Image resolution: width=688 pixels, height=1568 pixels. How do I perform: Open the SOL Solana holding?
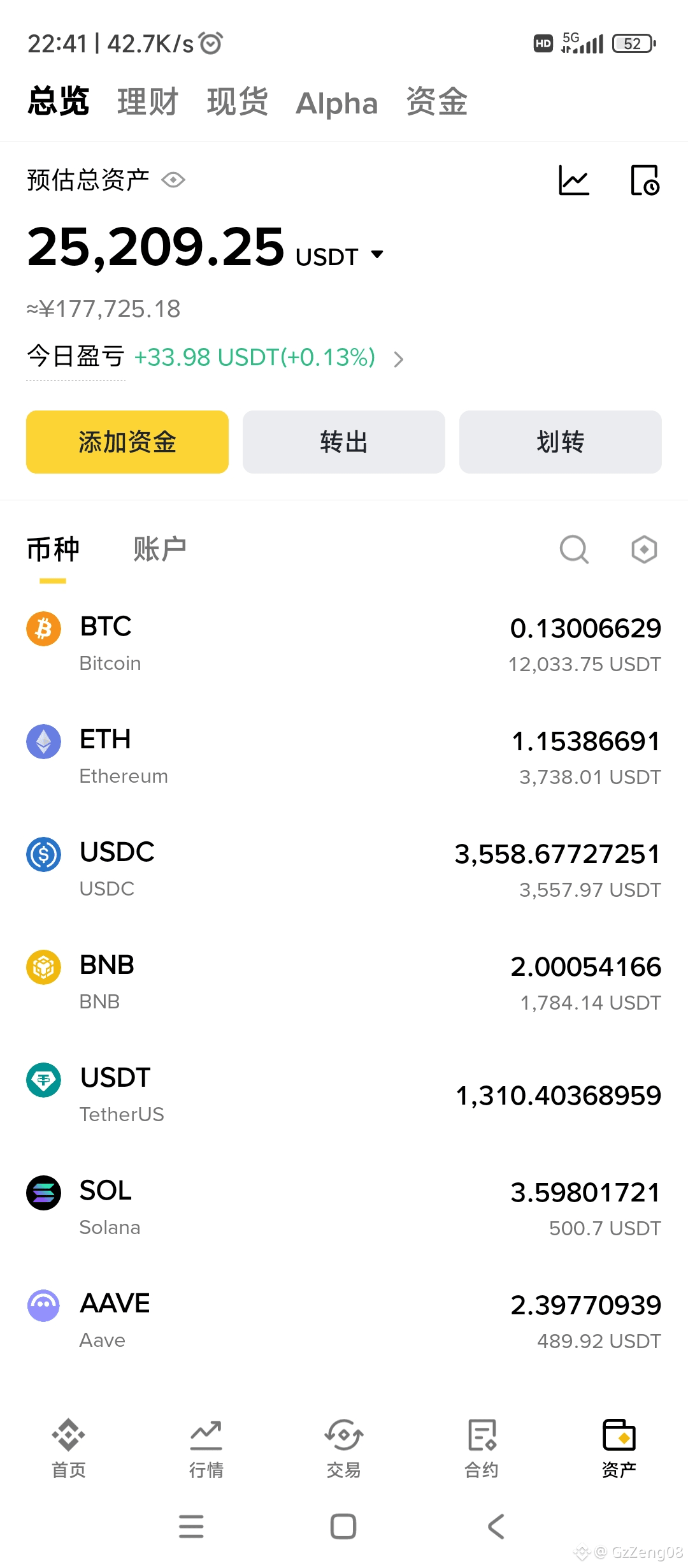pyautogui.click(x=344, y=1208)
